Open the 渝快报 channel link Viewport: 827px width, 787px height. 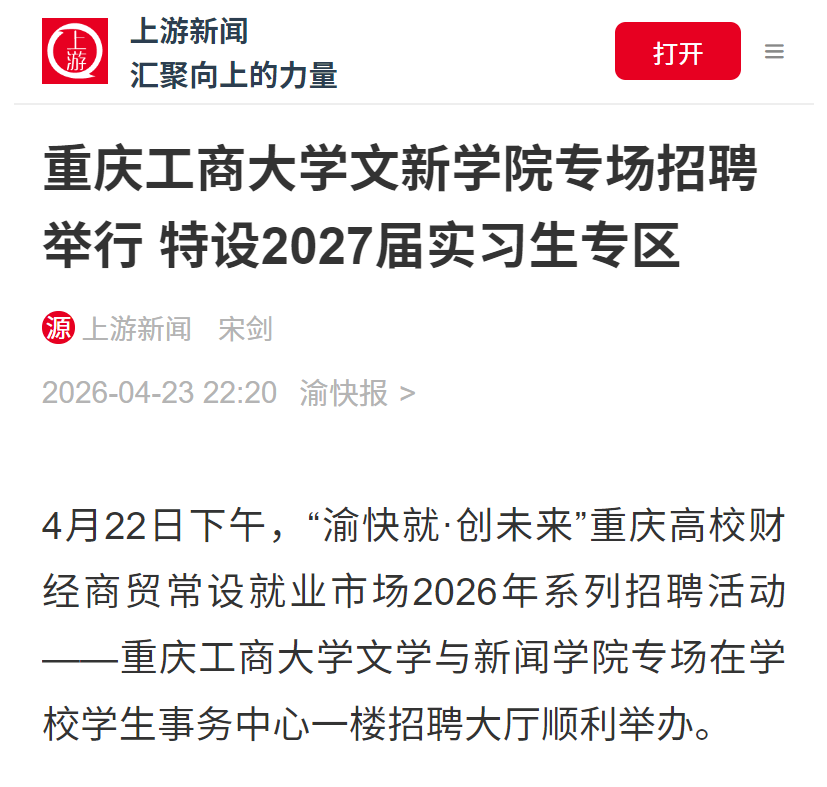point(356,393)
